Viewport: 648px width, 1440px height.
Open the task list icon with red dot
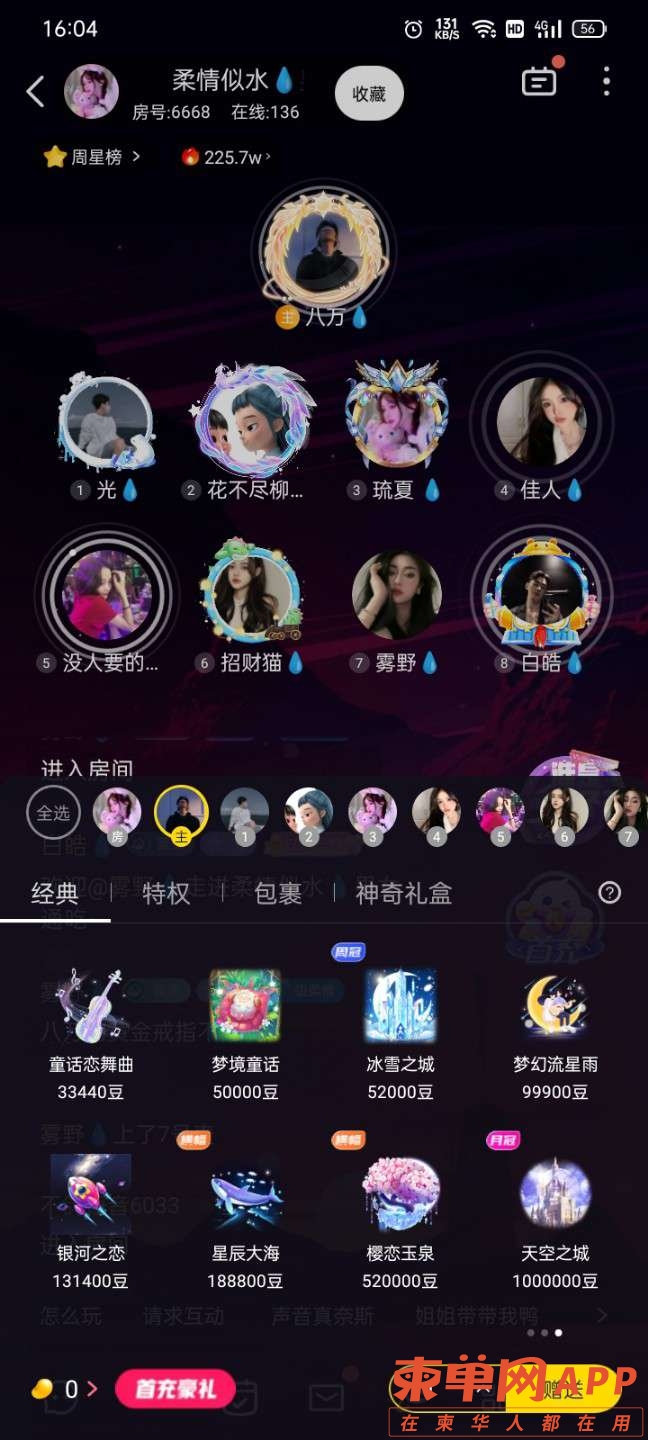pos(540,82)
